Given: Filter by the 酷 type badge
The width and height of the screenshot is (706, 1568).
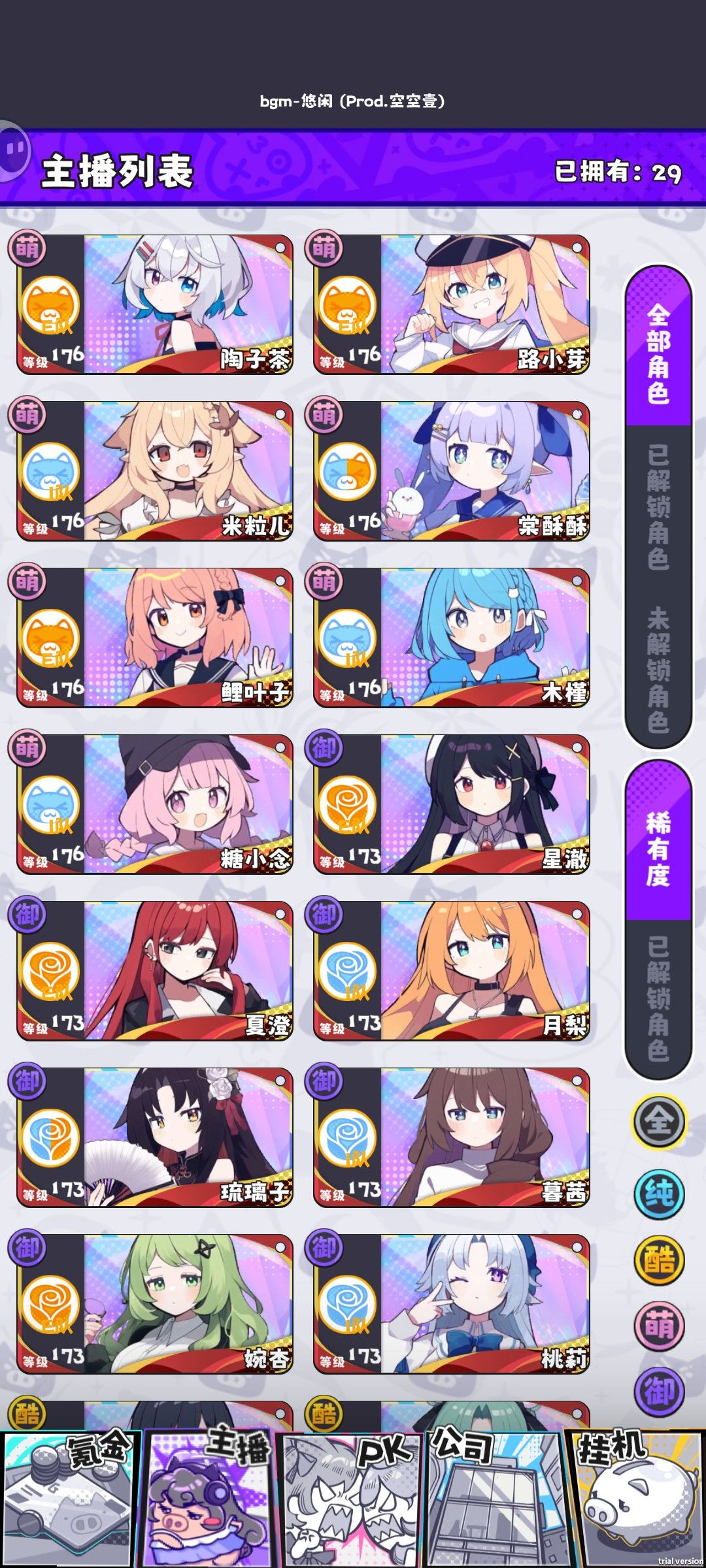Looking at the screenshot, I should (659, 1260).
